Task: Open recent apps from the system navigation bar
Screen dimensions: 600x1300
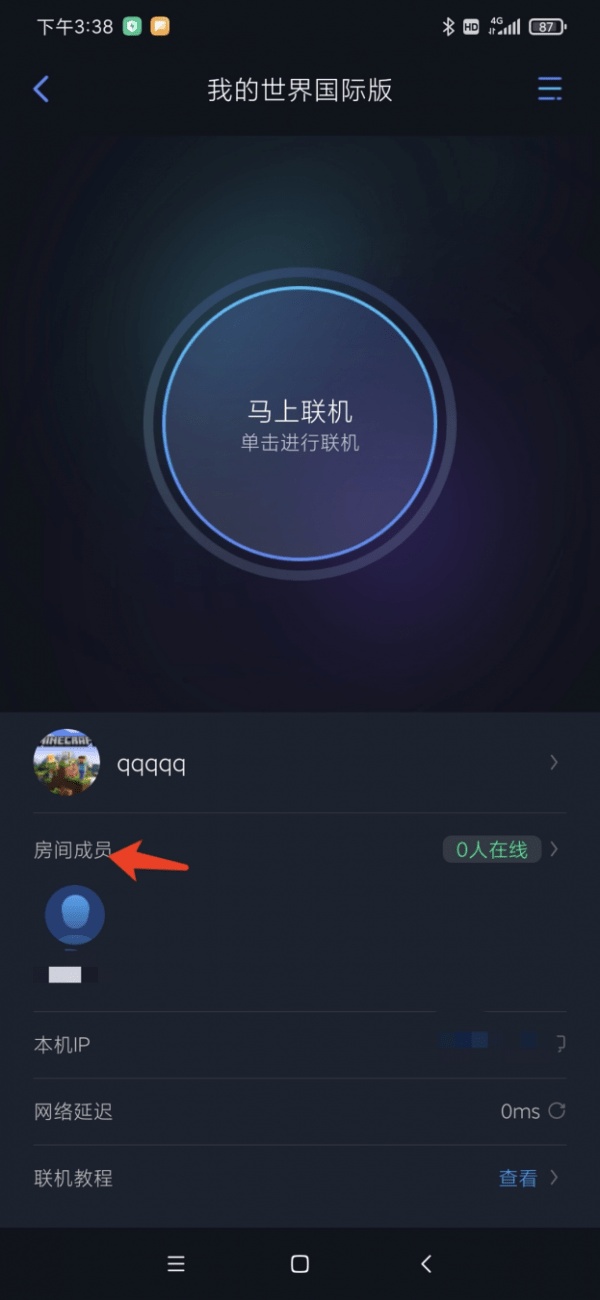Action: pos(176,1264)
